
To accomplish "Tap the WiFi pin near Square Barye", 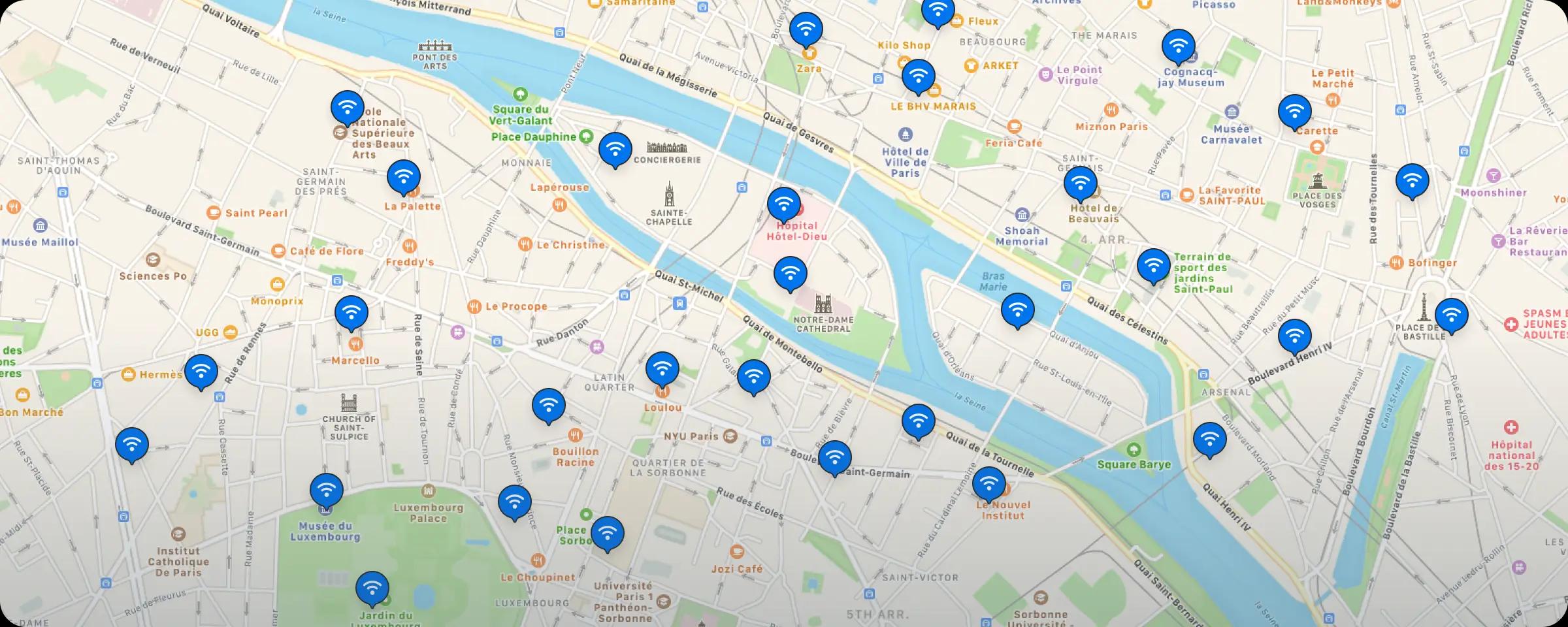I will (x=1209, y=439).
